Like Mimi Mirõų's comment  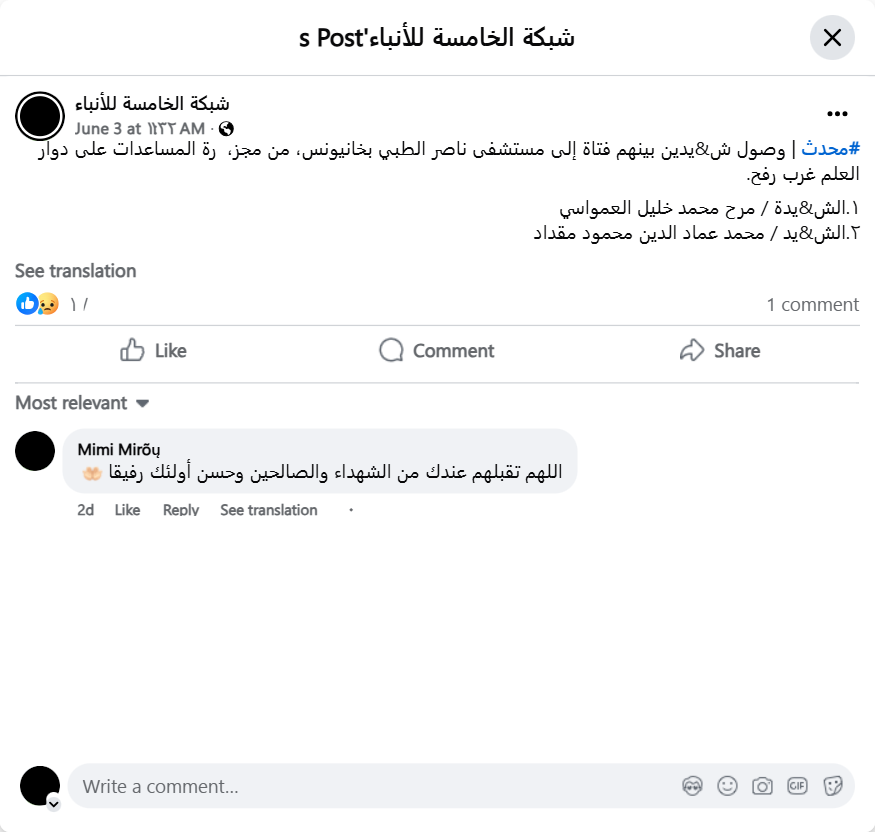[127, 510]
